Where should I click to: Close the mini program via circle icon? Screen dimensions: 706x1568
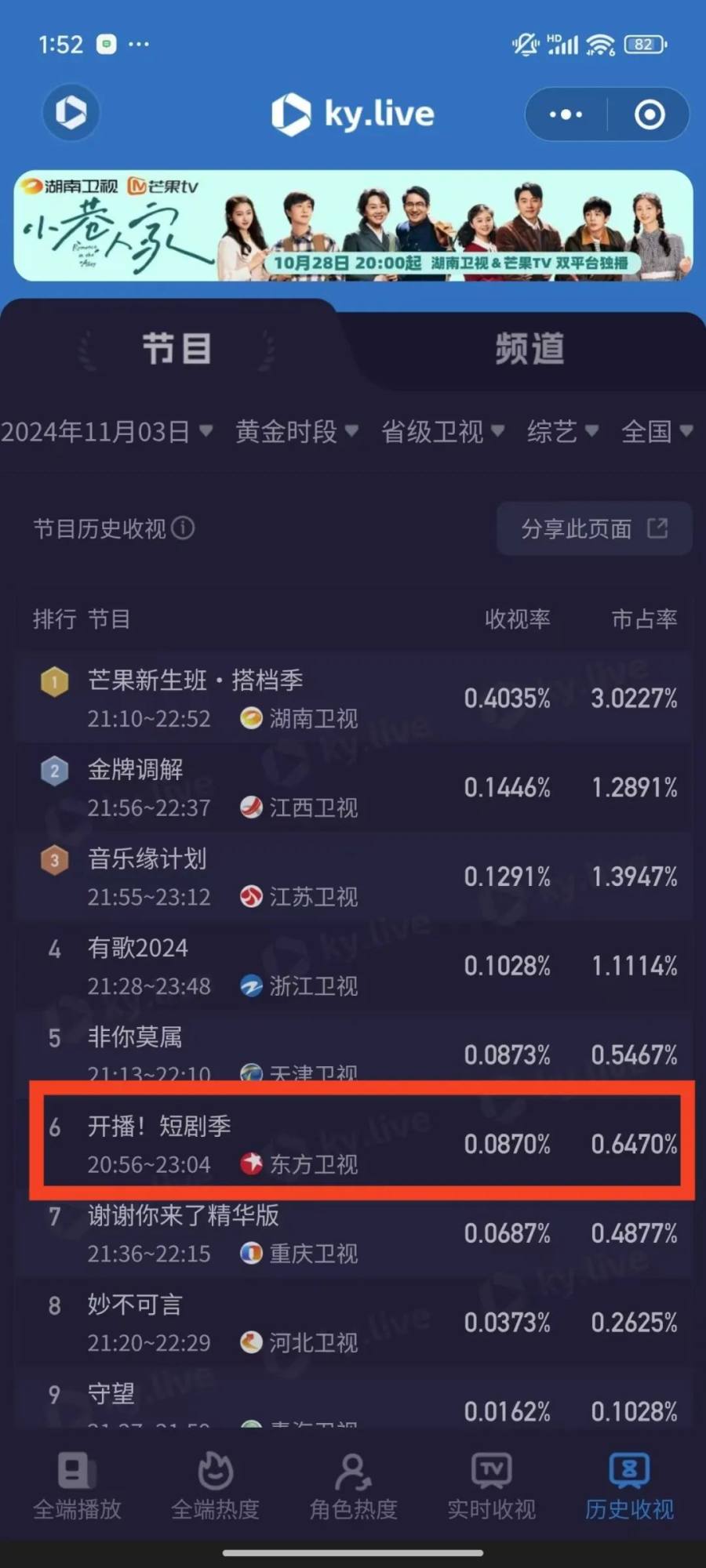point(650,114)
